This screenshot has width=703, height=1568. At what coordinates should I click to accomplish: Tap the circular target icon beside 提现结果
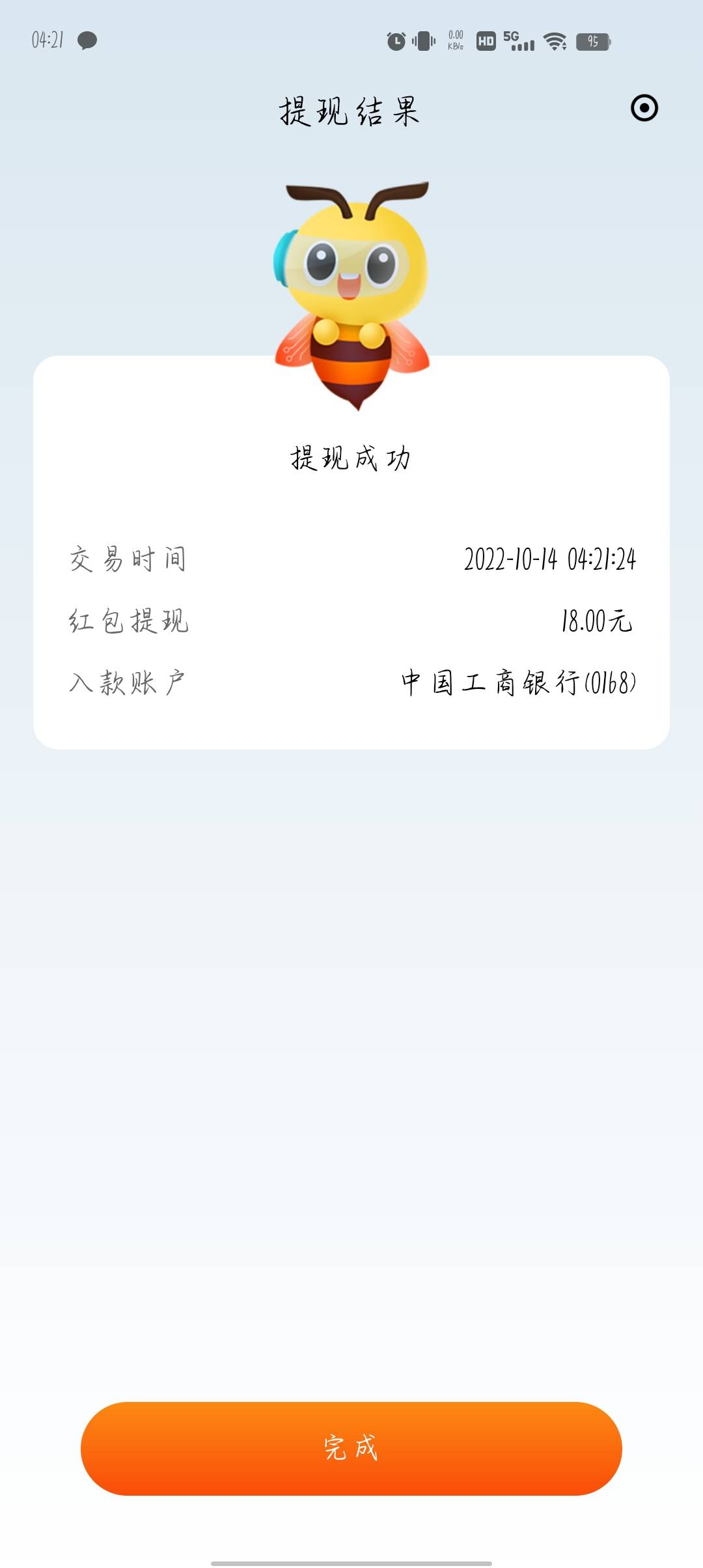644,108
